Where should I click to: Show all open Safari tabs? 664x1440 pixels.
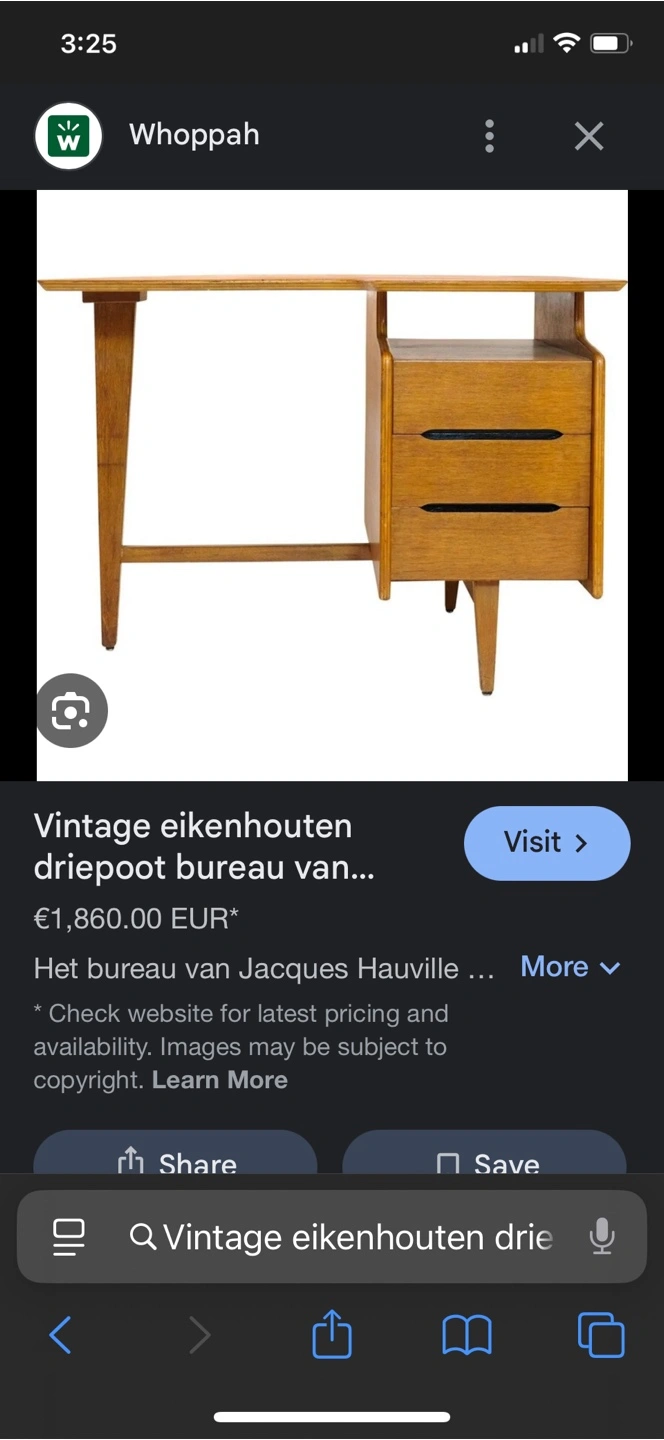(x=601, y=1335)
